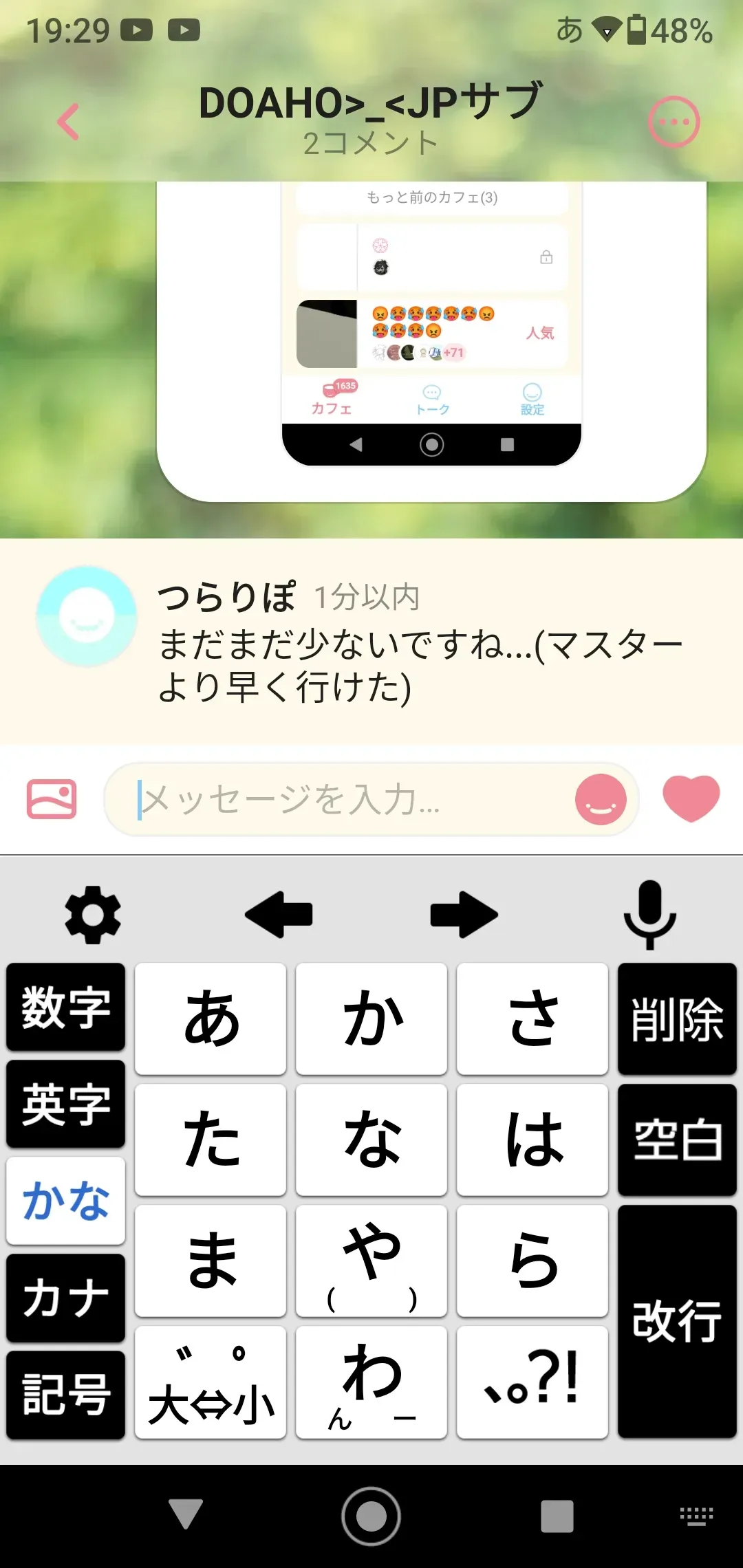Move the cursor right with arrow key

coord(464,915)
